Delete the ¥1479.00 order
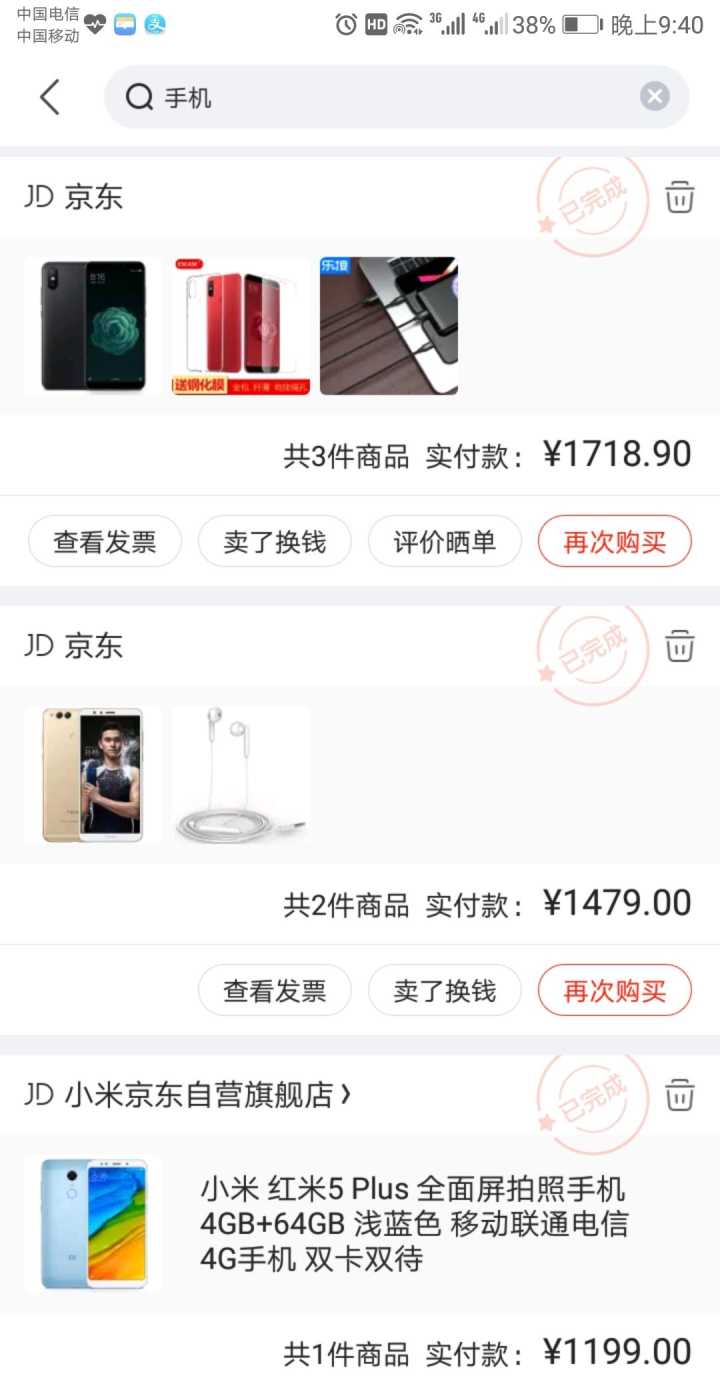 click(680, 645)
